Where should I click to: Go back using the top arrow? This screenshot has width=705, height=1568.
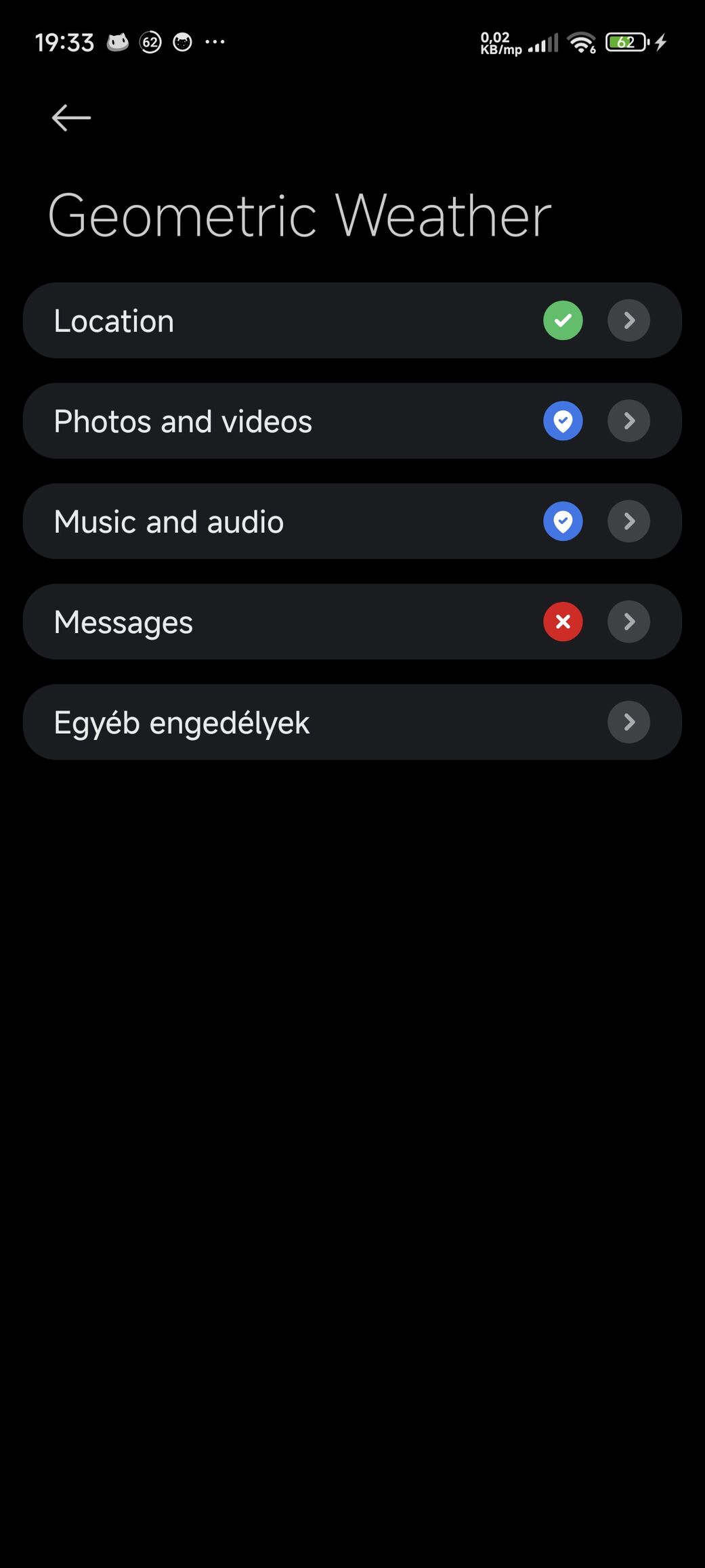pos(71,118)
